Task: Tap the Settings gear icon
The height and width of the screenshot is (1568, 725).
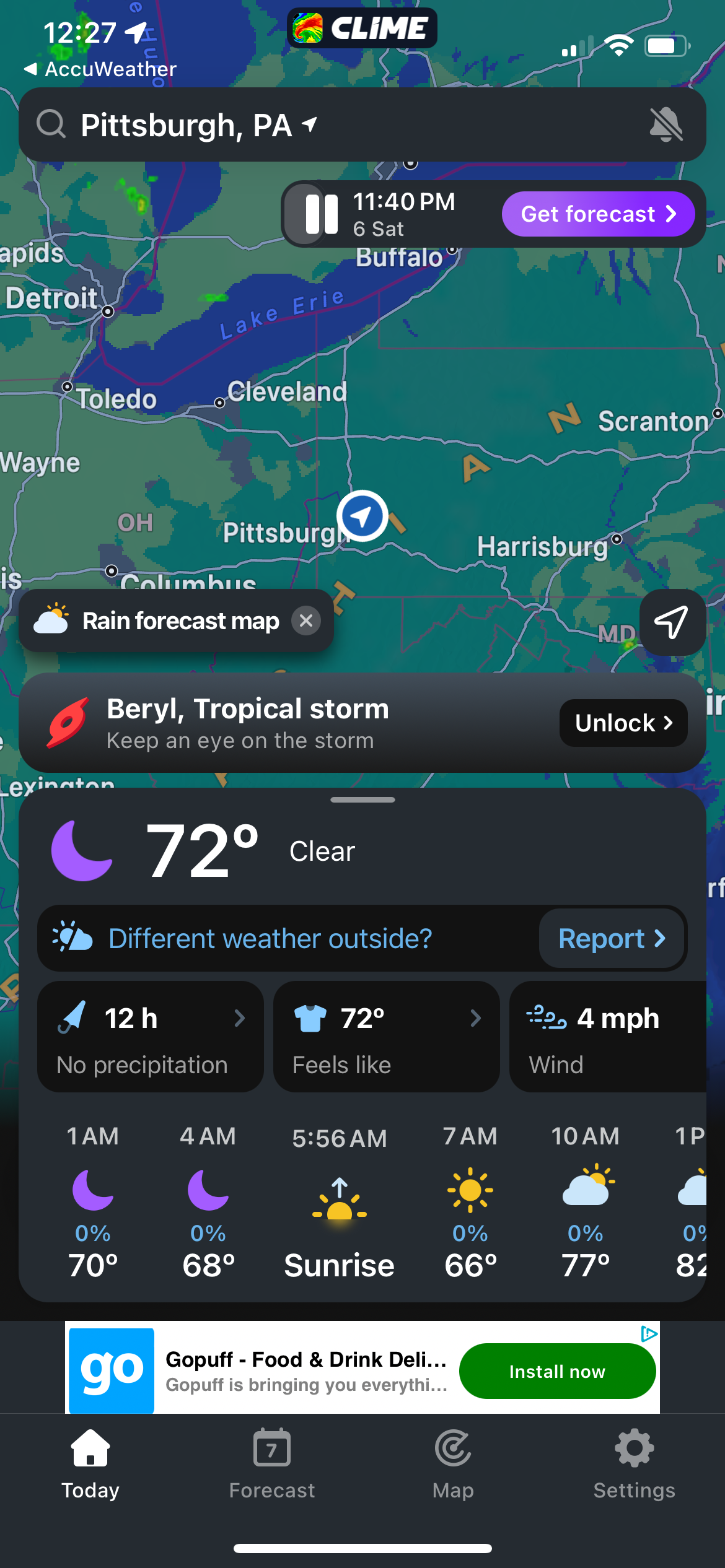Action: coord(634,1448)
